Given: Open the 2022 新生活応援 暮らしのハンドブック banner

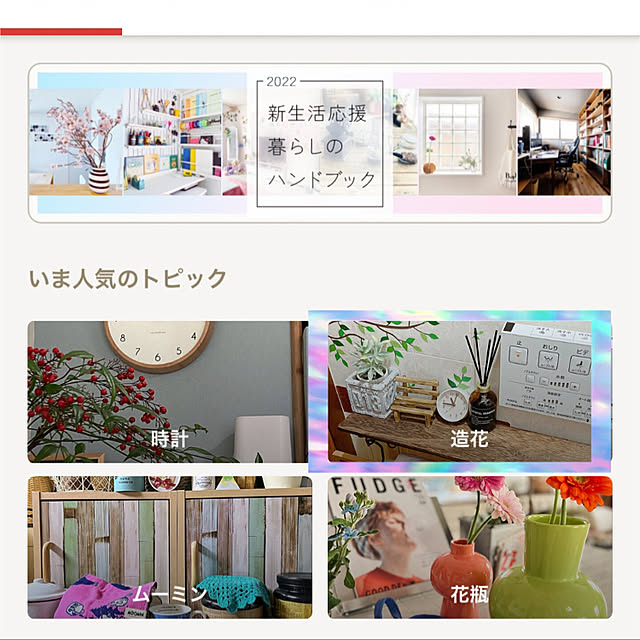Looking at the screenshot, I should [320, 142].
